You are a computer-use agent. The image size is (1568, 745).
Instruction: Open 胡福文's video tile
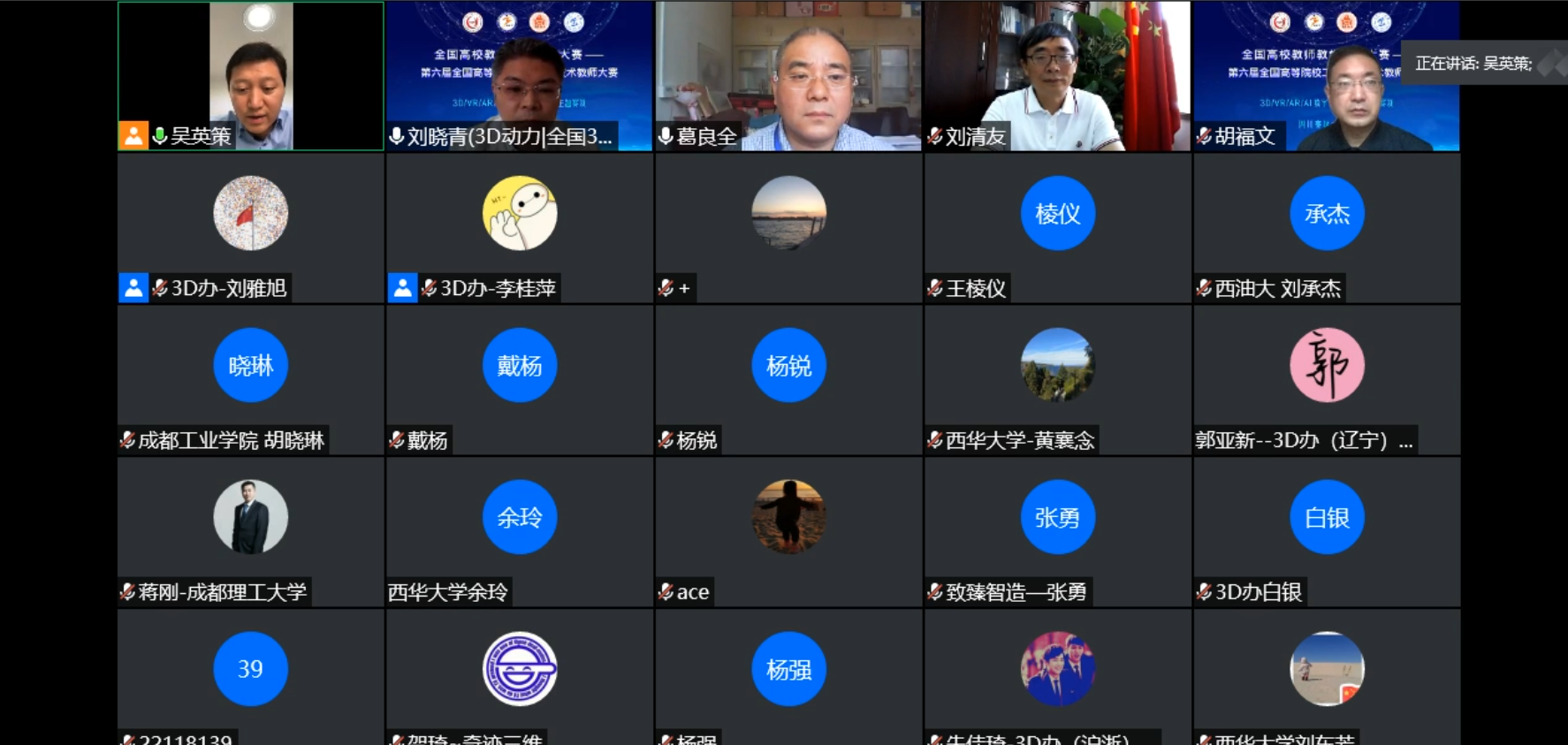(1326, 75)
